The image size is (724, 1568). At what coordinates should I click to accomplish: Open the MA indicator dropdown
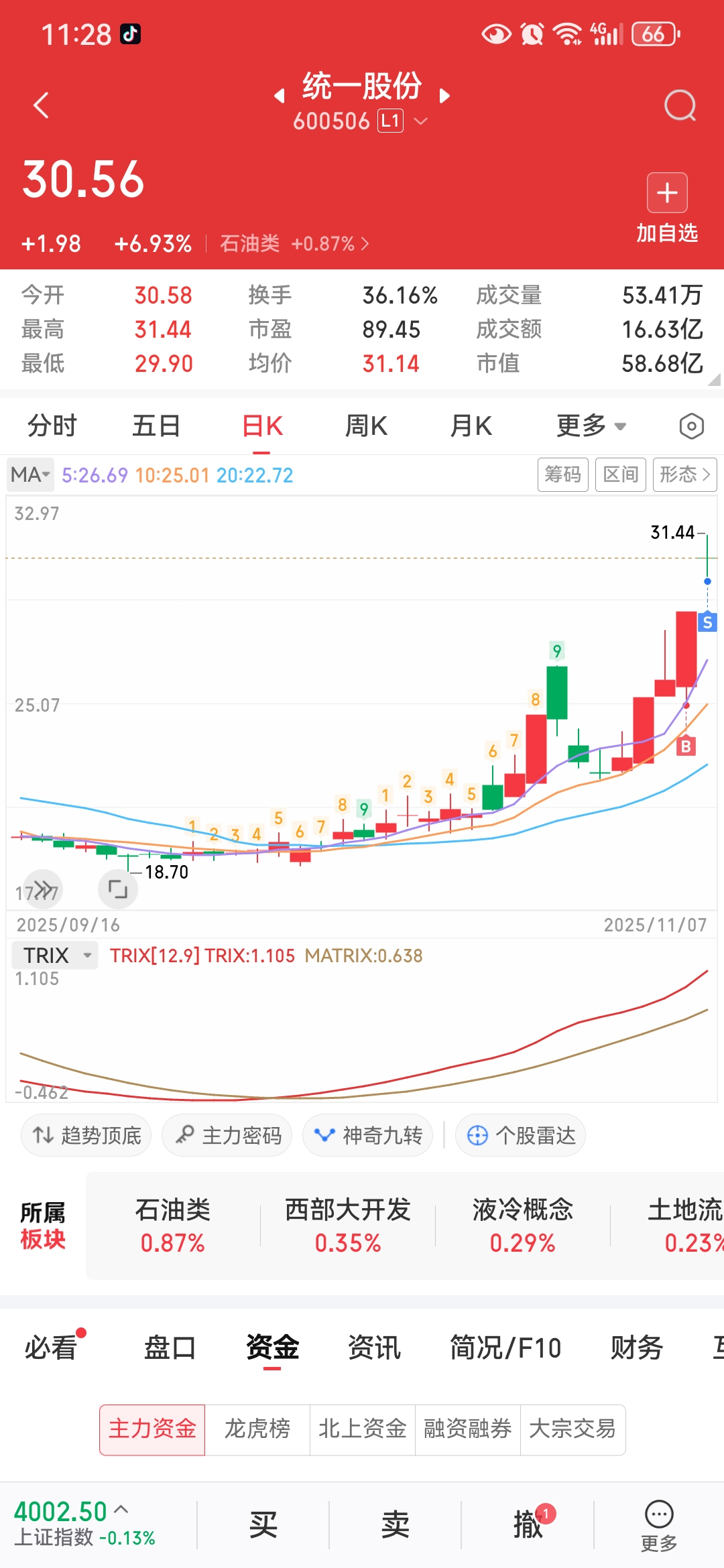pyautogui.click(x=30, y=474)
